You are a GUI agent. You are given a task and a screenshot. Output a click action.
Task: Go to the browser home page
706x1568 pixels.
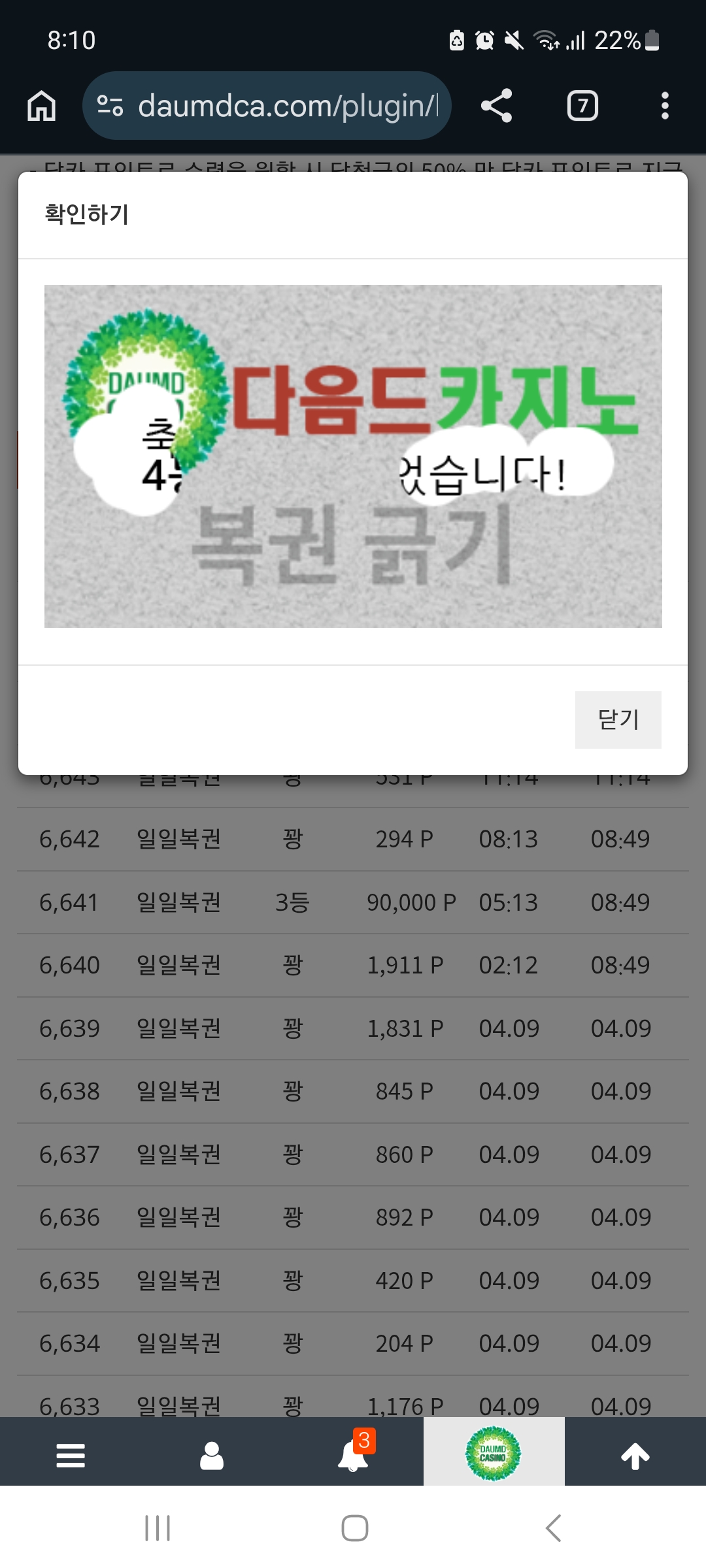[x=41, y=106]
